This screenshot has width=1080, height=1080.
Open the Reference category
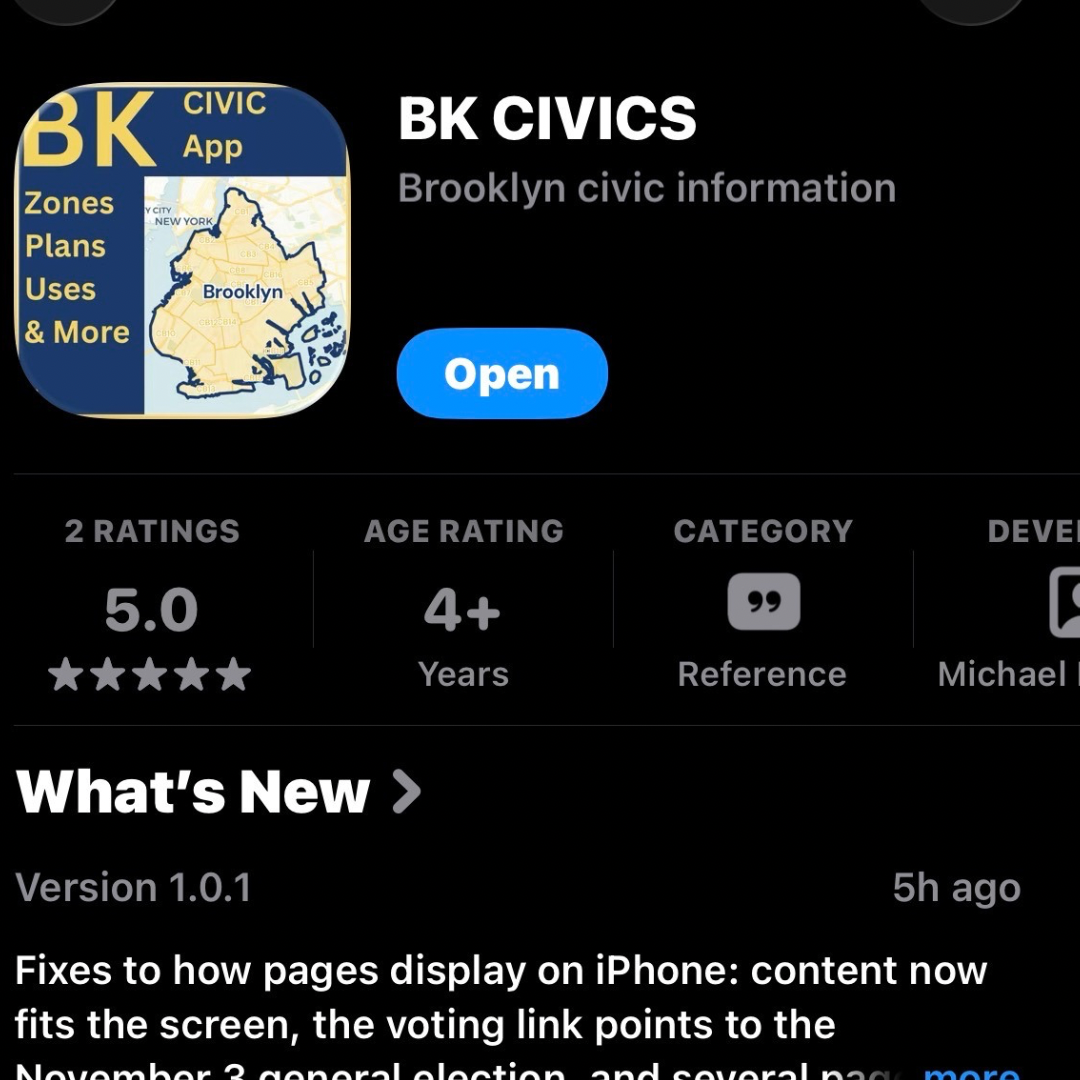(x=762, y=604)
